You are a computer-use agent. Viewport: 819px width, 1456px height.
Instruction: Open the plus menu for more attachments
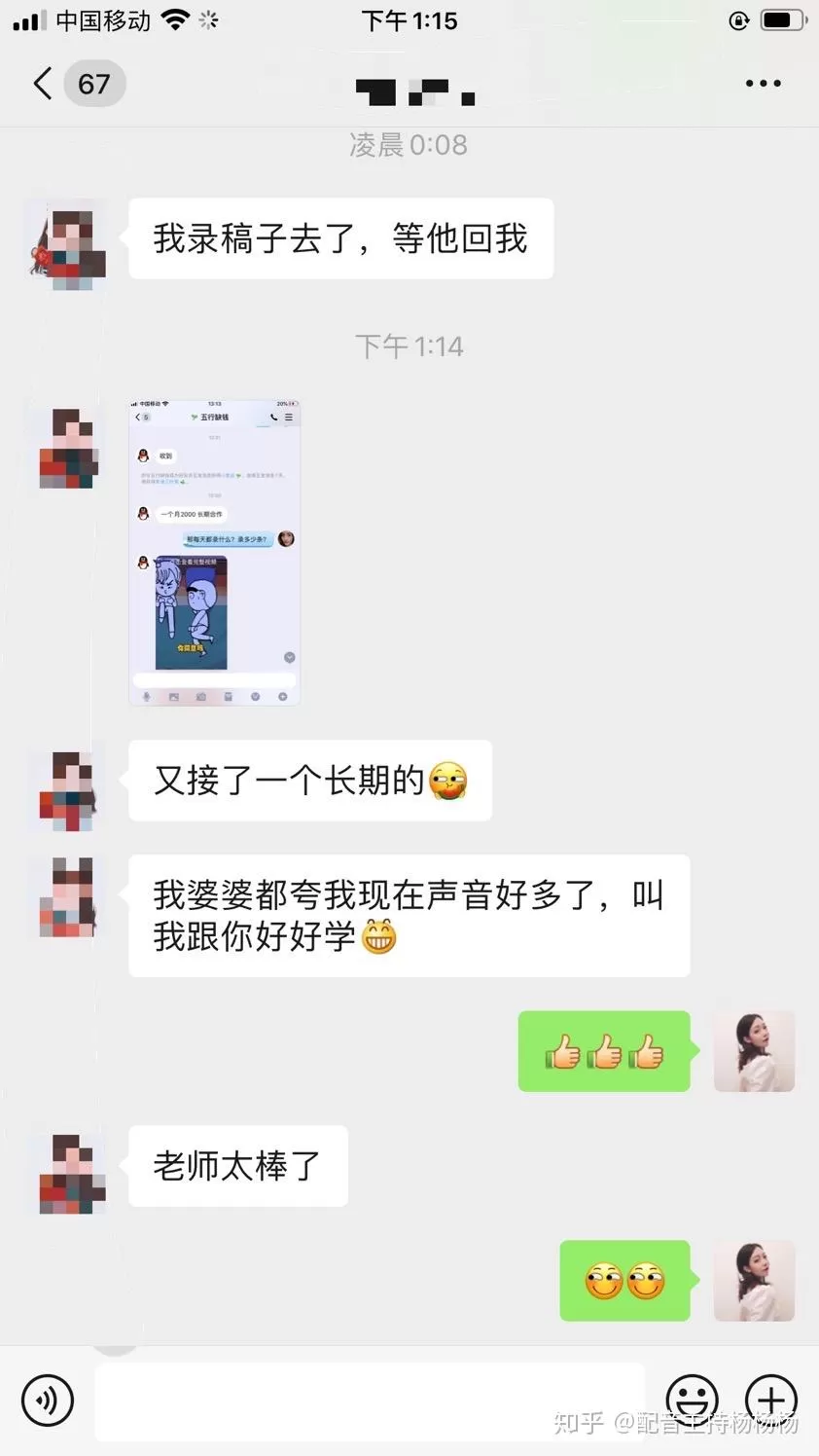coord(770,1401)
